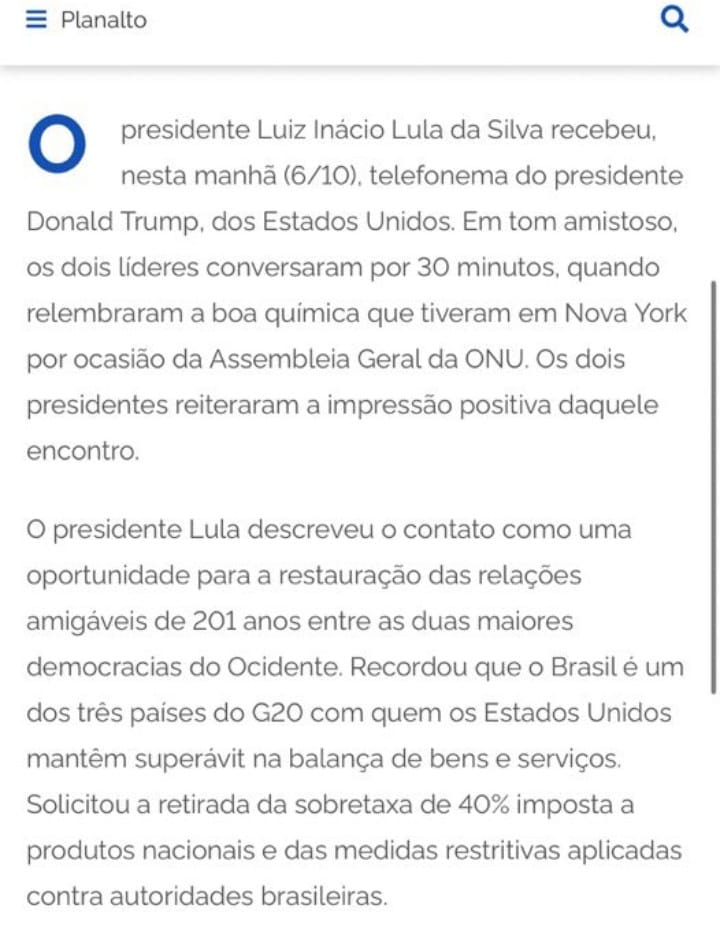Open the Planalto hamburger menu
The width and height of the screenshot is (720, 938).
pyautogui.click(x=36, y=20)
